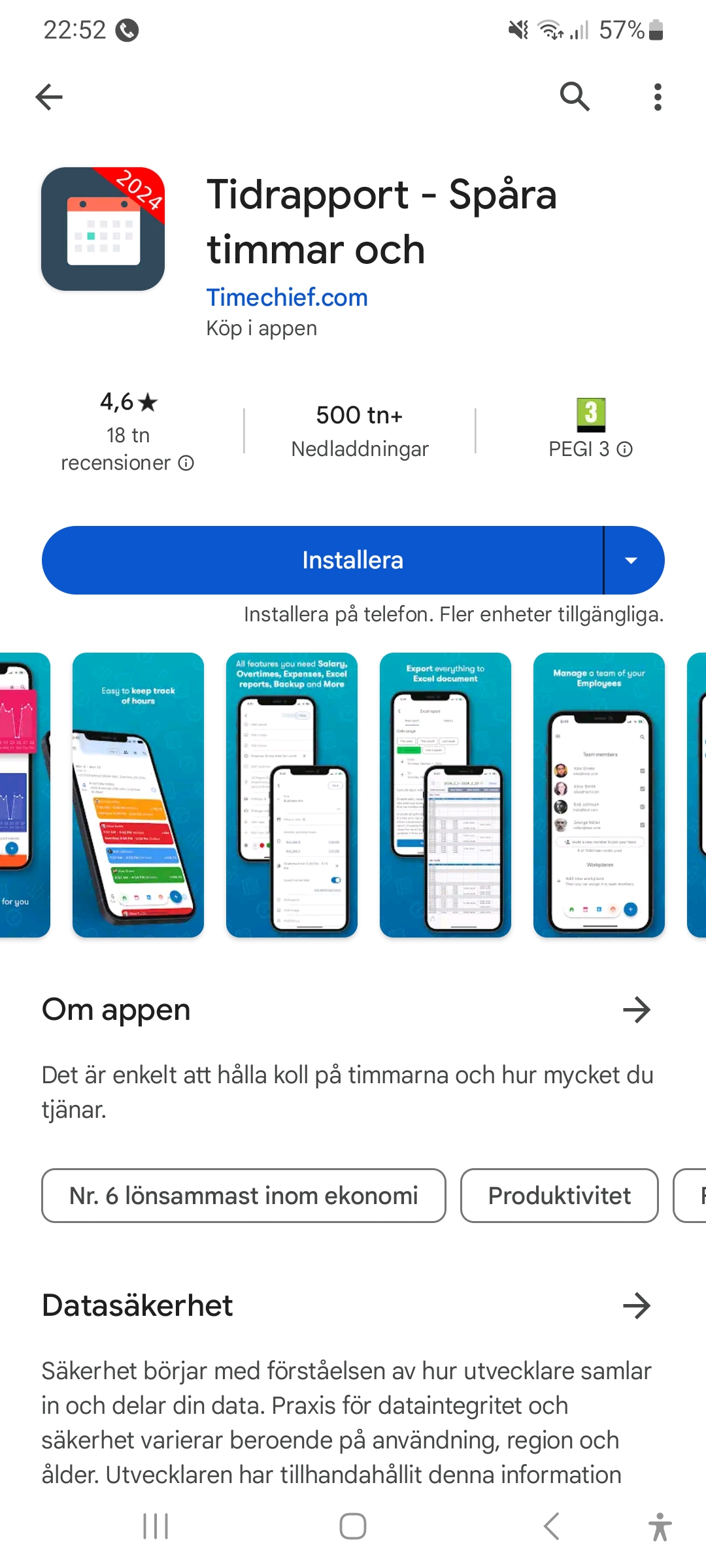Screen dimensions: 706x1568
Task: Open the search icon in the app bar
Action: pos(575,97)
